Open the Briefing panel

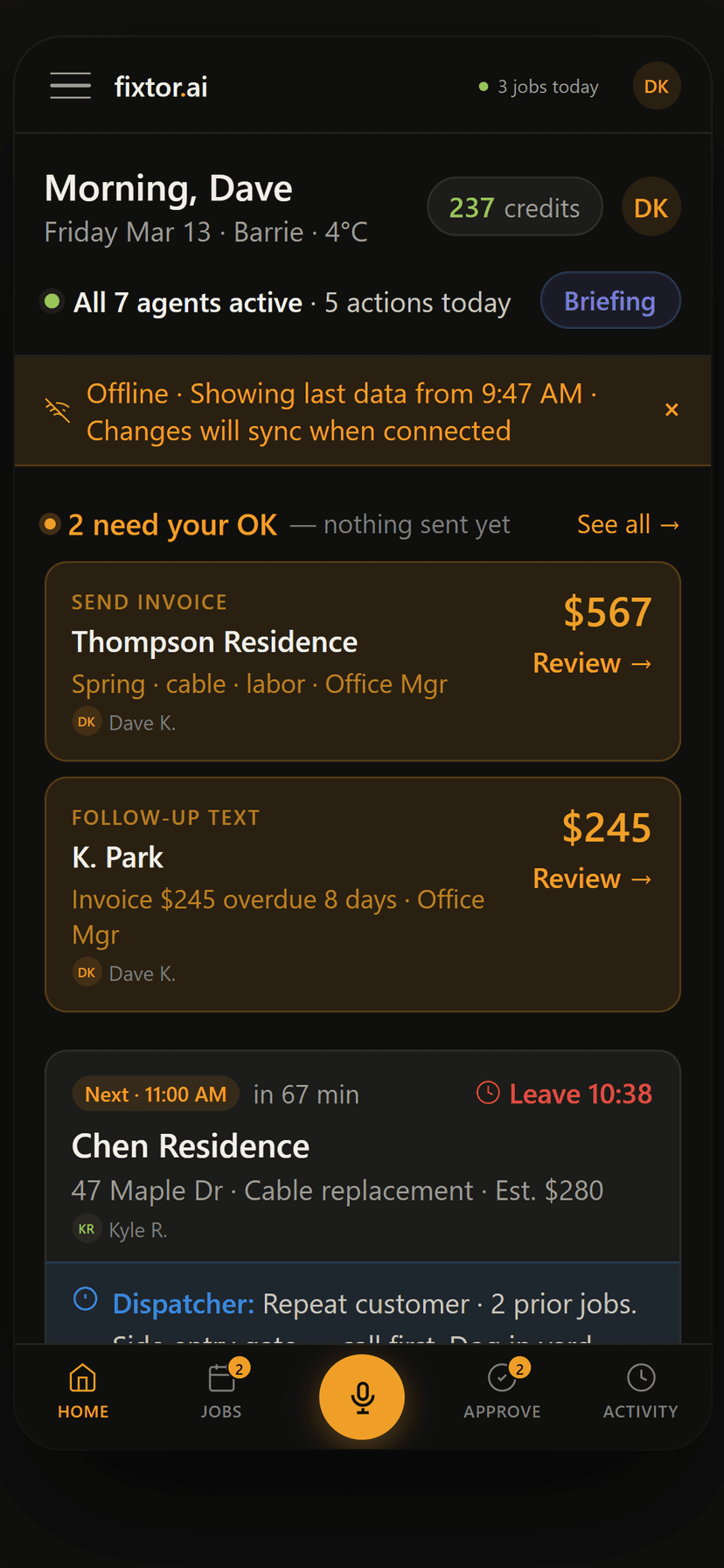609,300
